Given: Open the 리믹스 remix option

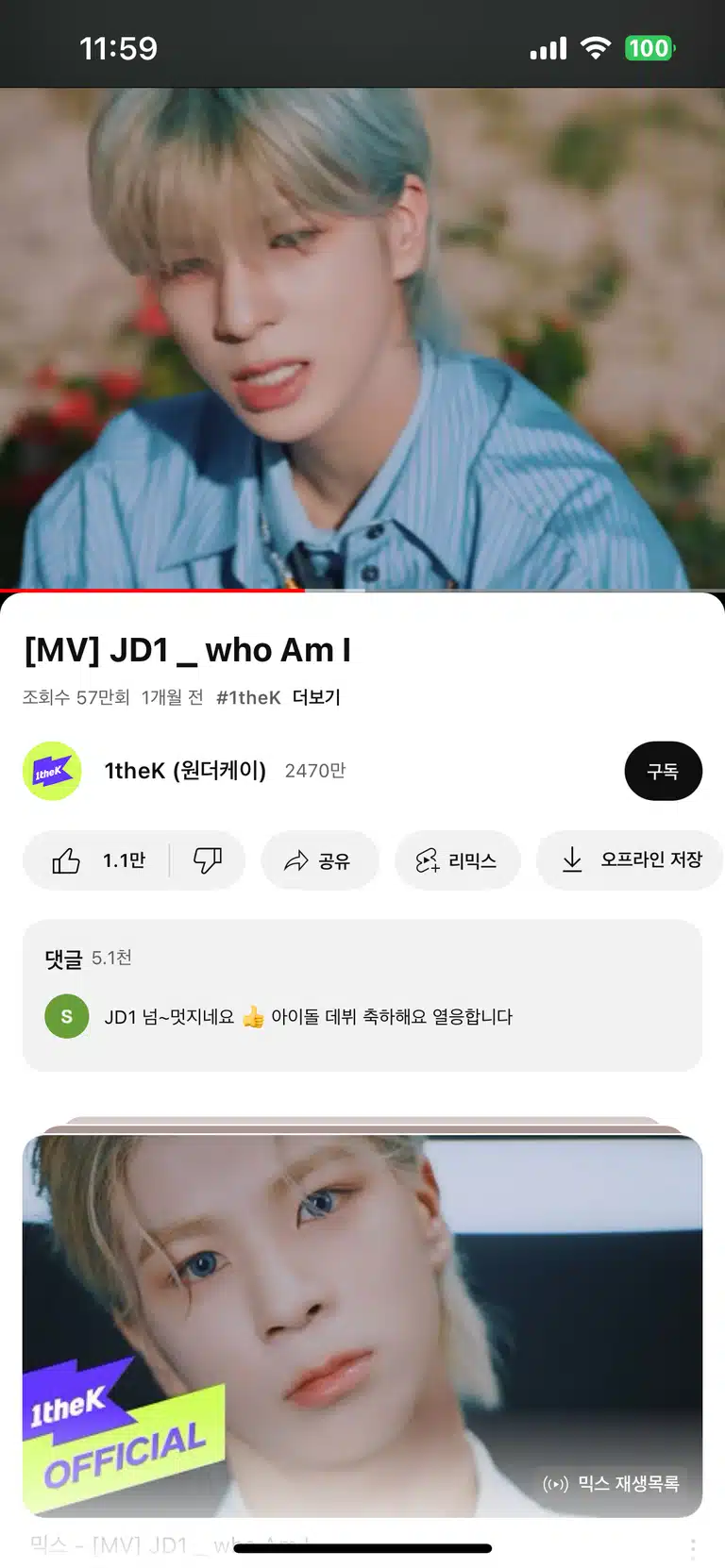Looking at the screenshot, I should pos(457,860).
